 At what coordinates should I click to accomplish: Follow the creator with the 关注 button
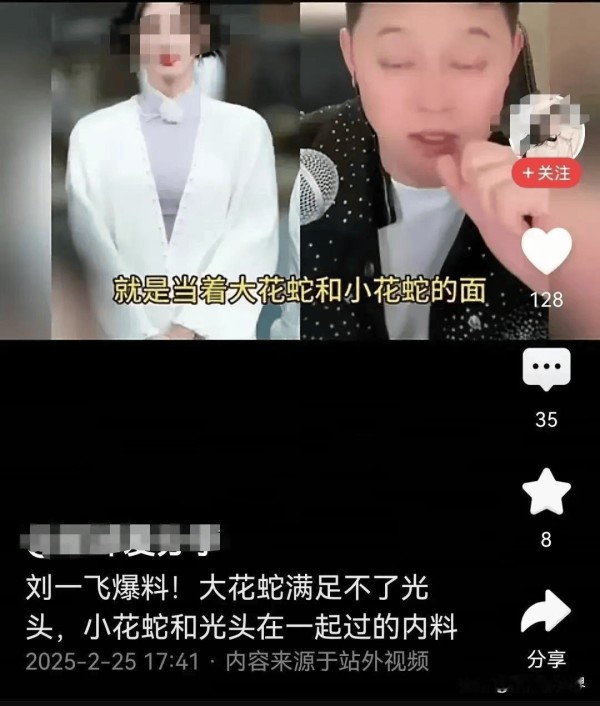click(546, 172)
